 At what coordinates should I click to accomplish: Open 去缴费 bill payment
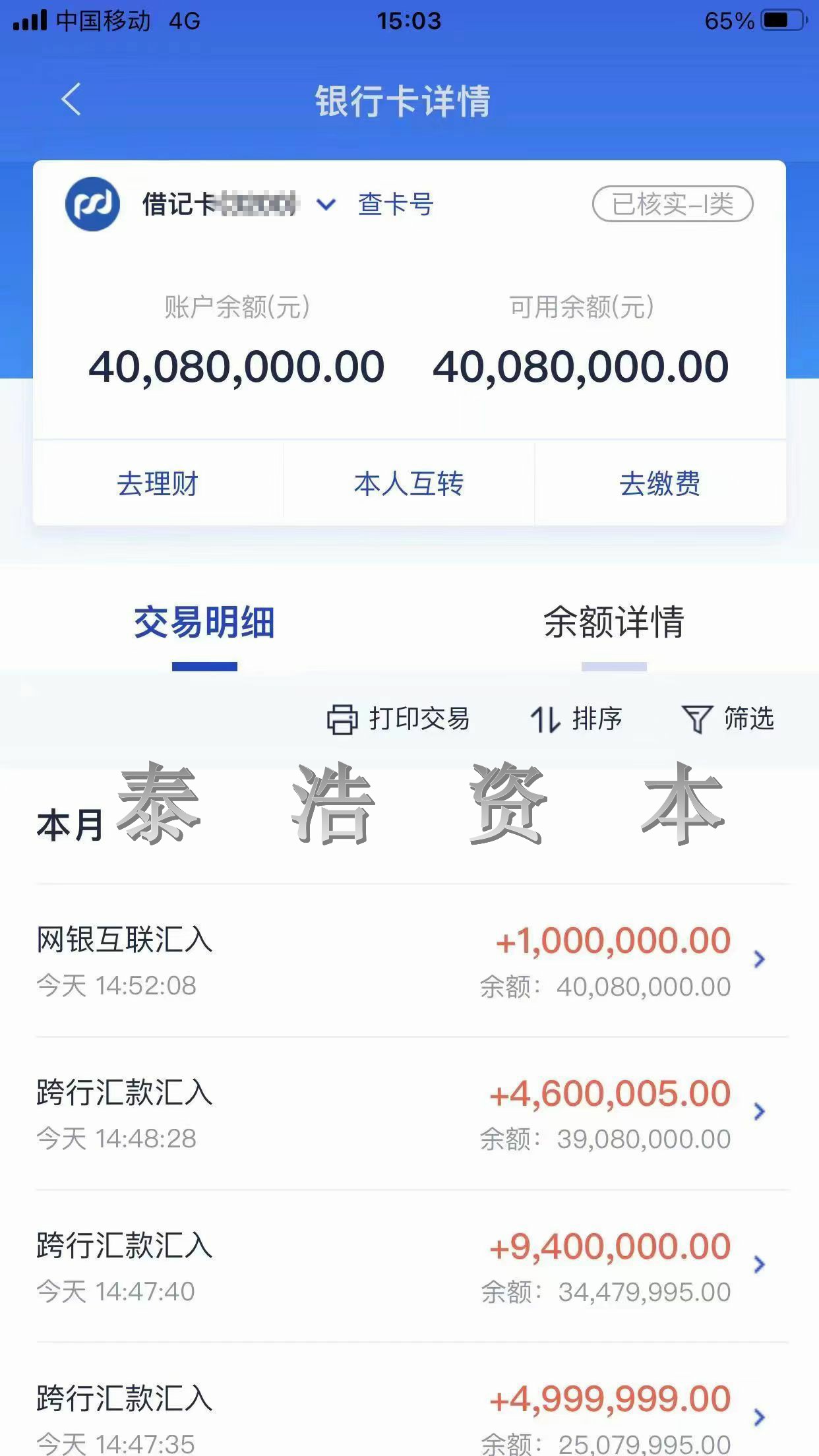[660, 483]
